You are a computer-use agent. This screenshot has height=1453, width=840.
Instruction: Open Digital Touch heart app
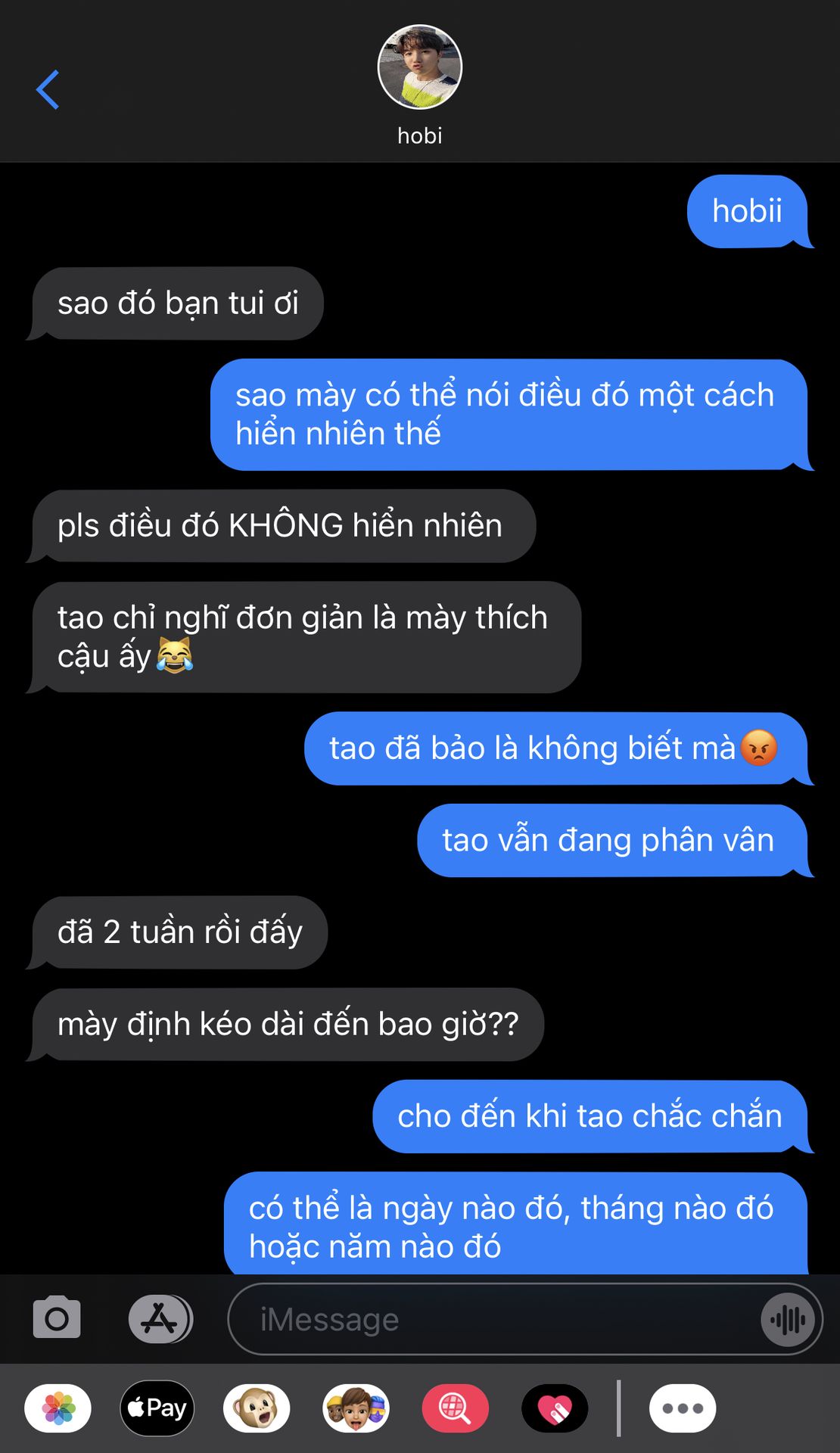coord(555,1408)
